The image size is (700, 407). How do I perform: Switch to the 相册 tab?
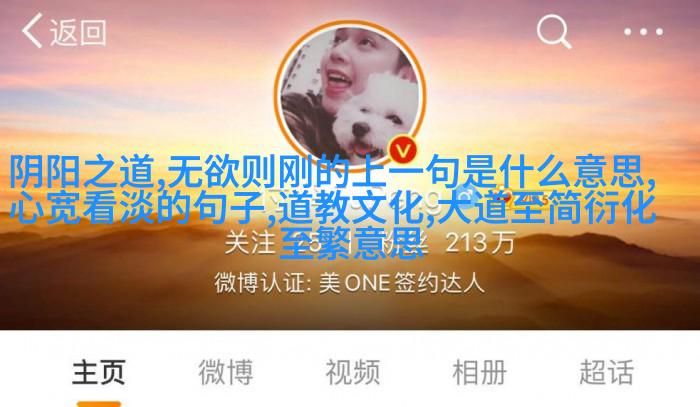[479, 373]
